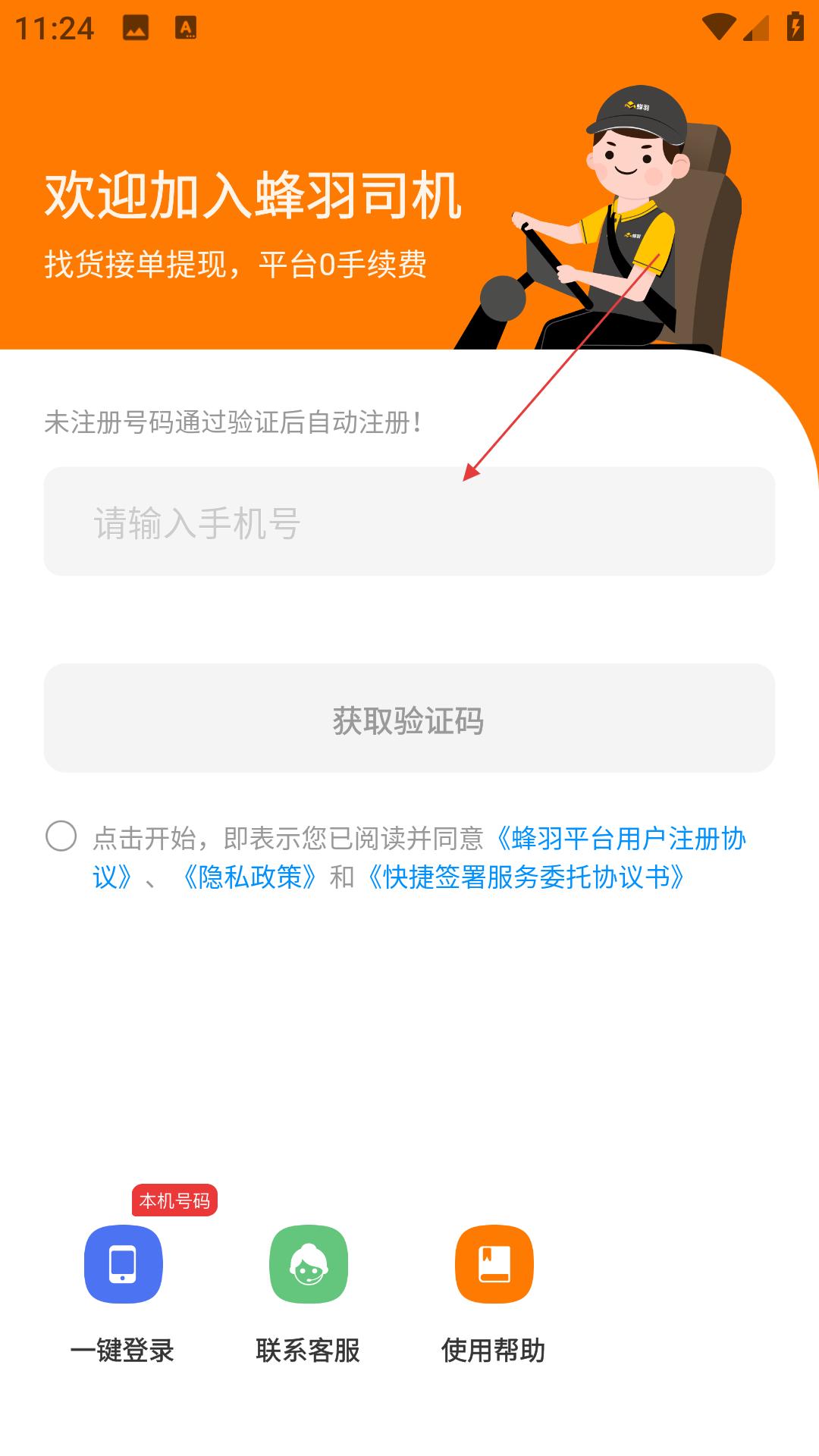Open 隐私政策 link
This screenshot has height=1456, width=819.
[x=249, y=877]
